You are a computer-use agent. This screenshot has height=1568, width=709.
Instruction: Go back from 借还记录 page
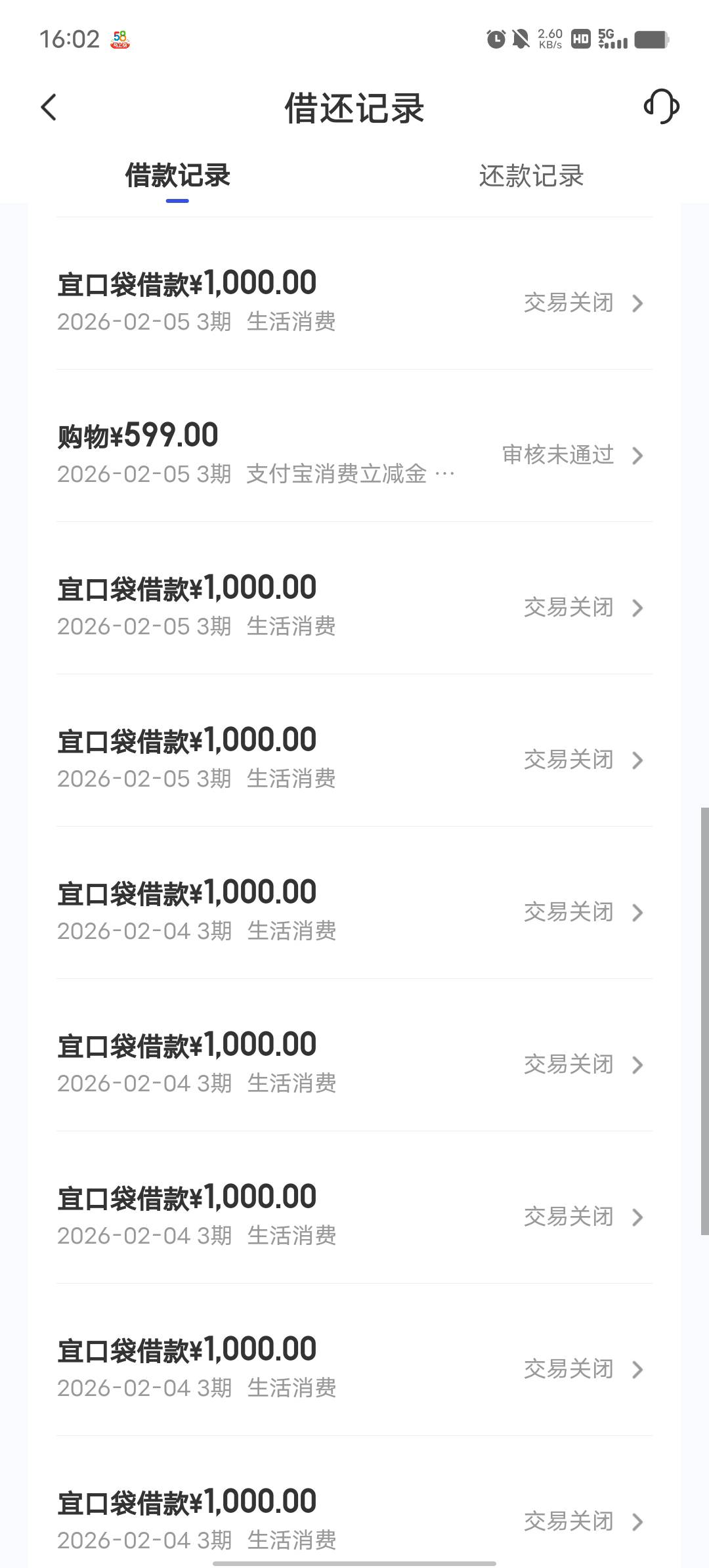49,107
